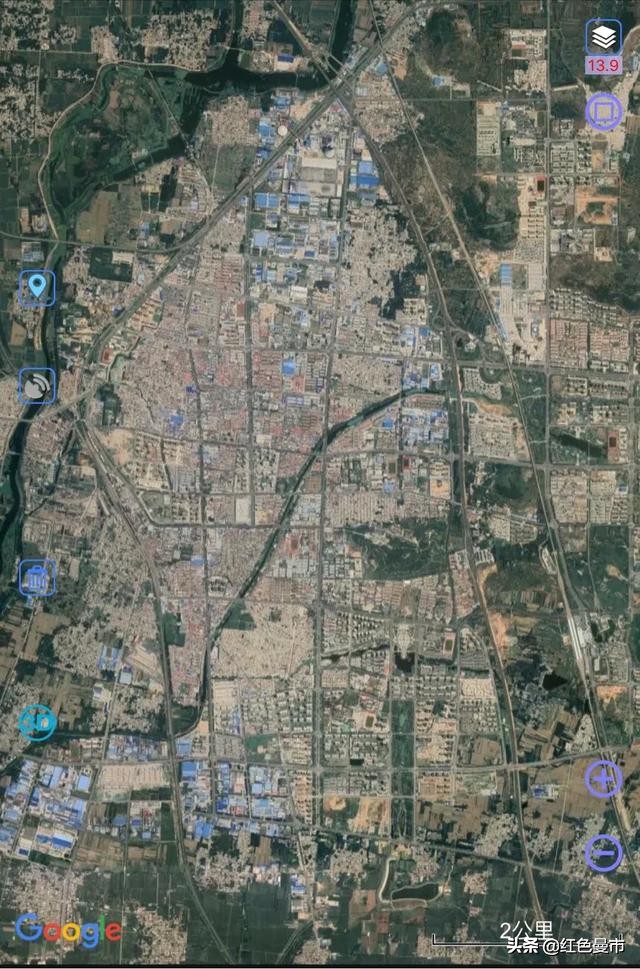Image resolution: width=640 pixels, height=969 pixels.
Task: Tap the square frame button below layers
Action: coord(604,110)
